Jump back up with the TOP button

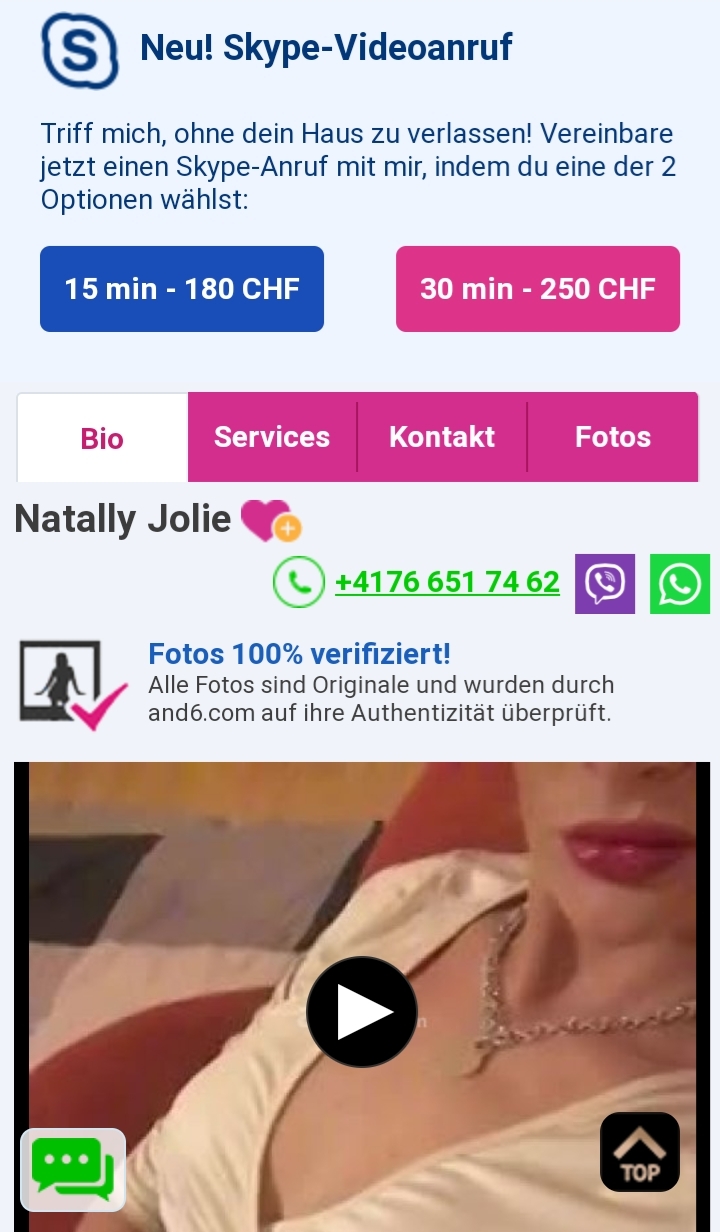tap(640, 1152)
